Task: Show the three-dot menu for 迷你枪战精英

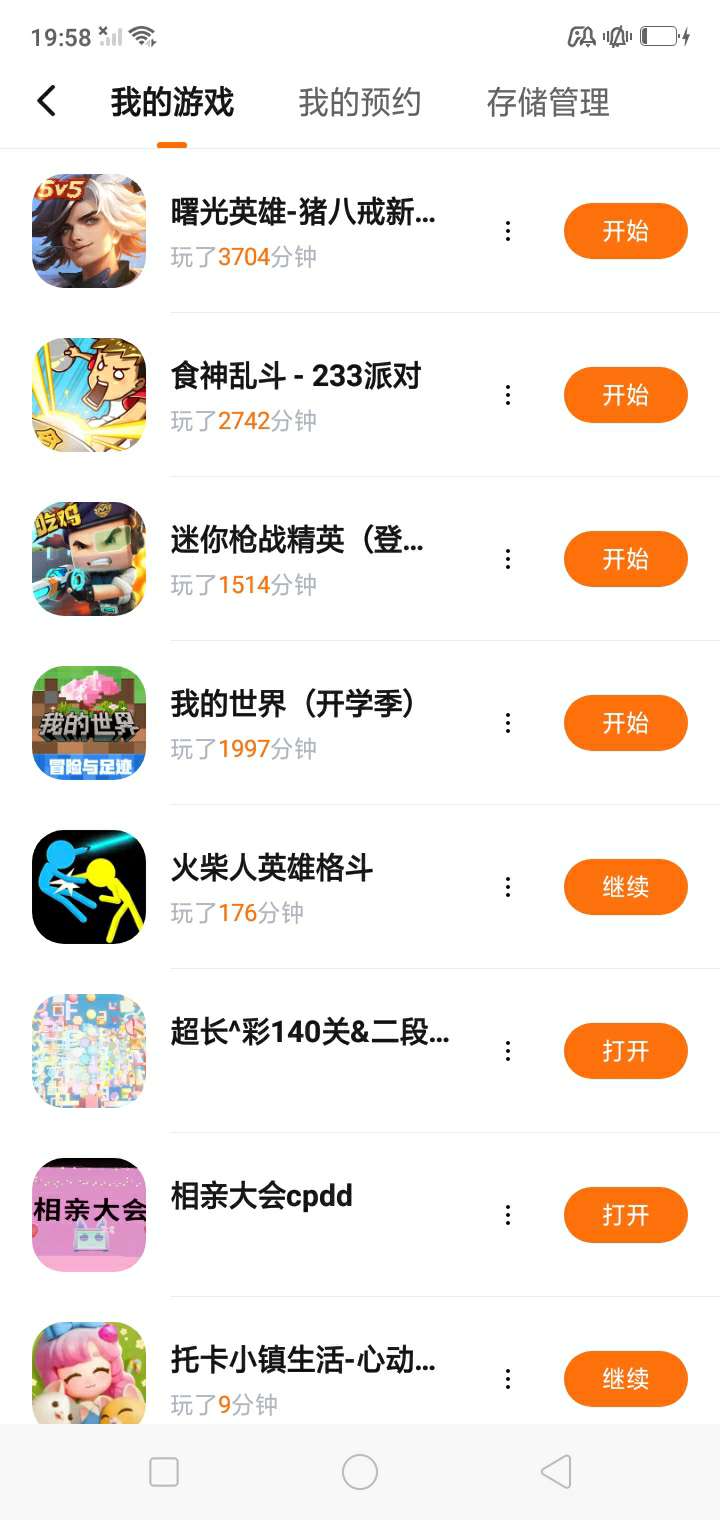Action: coord(508,559)
